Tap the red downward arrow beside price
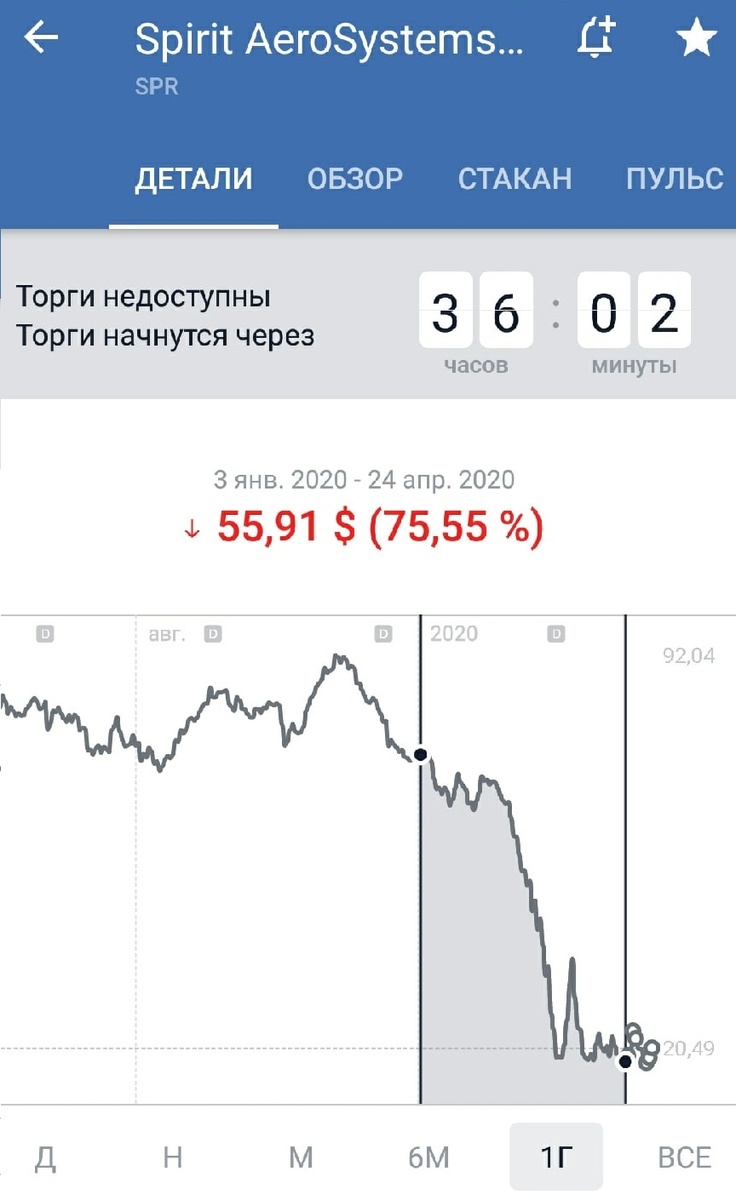This screenshot has width=736, height=1200. click(192, 526)
